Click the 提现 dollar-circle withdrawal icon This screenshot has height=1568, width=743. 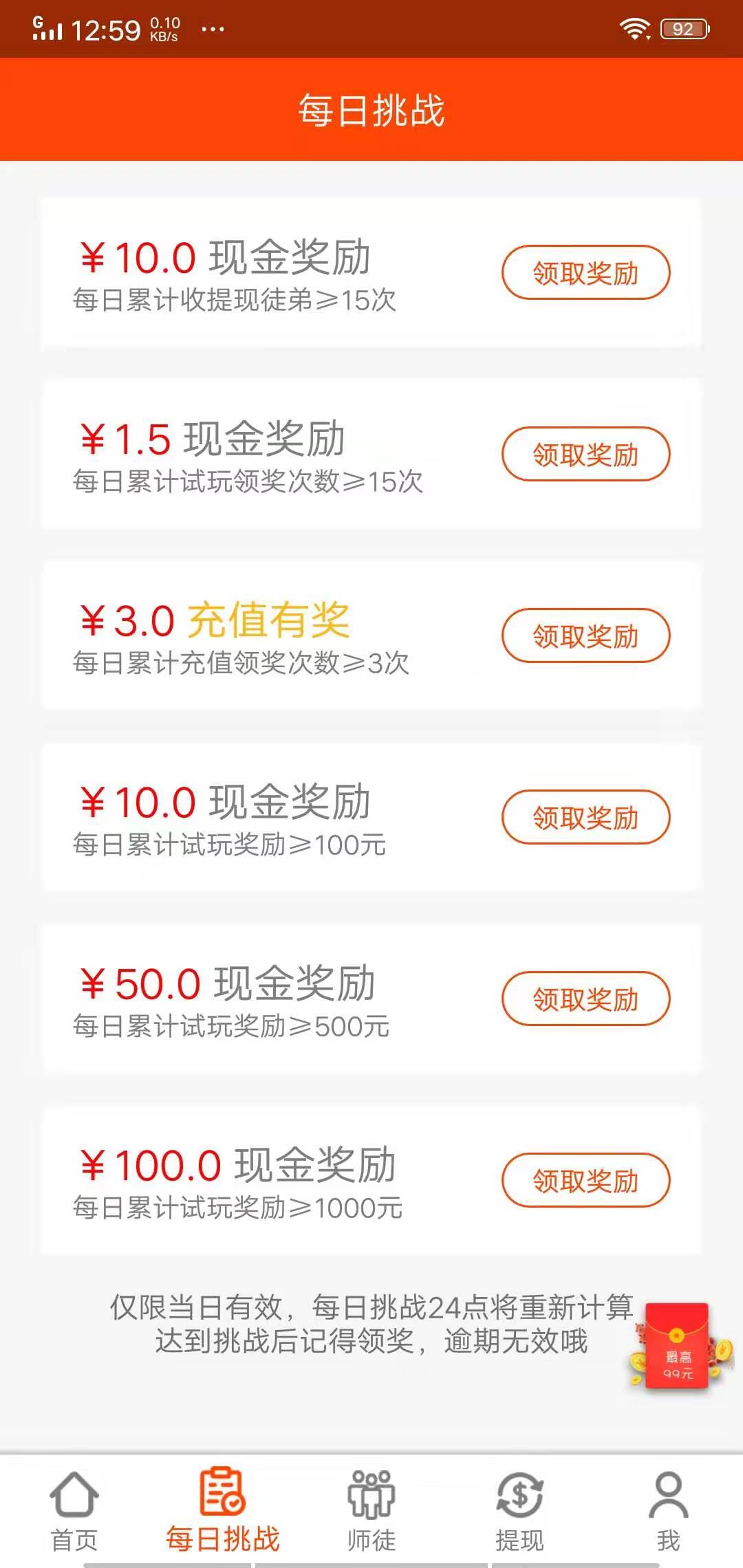click(519, 1492)
